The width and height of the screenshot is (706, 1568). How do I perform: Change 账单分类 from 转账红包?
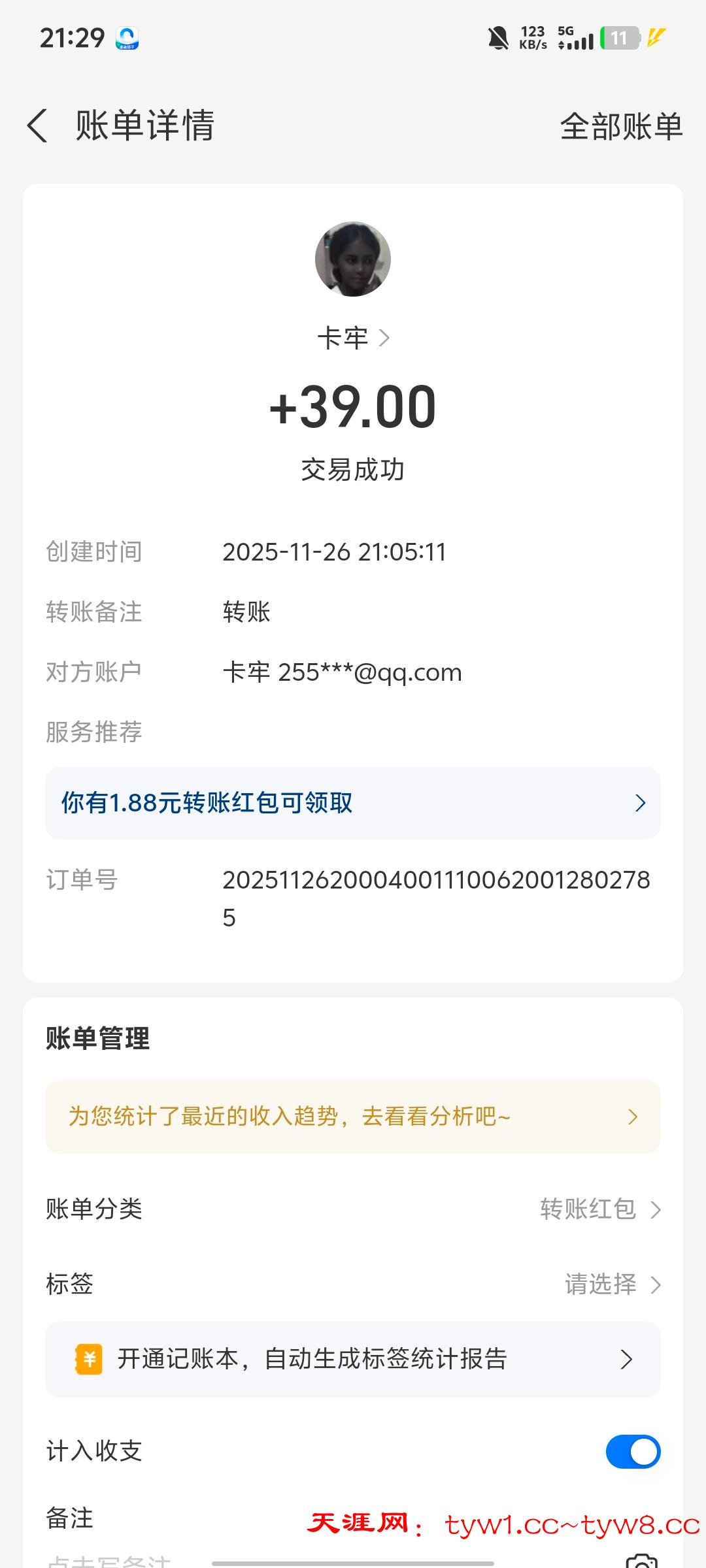600,1209
